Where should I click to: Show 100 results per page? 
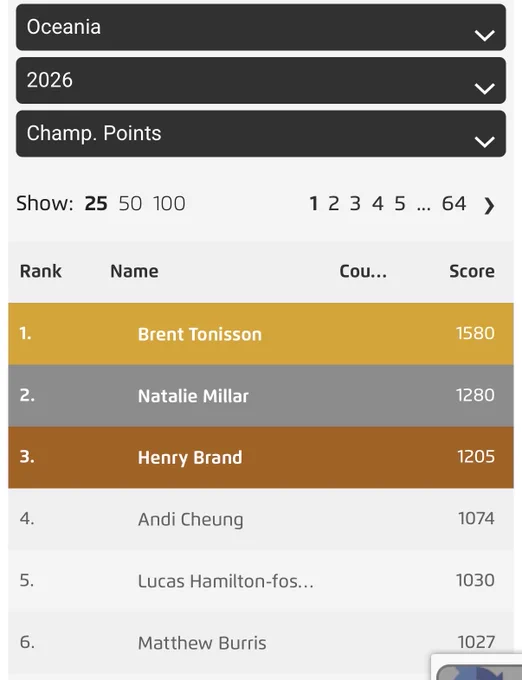[169, 203]
